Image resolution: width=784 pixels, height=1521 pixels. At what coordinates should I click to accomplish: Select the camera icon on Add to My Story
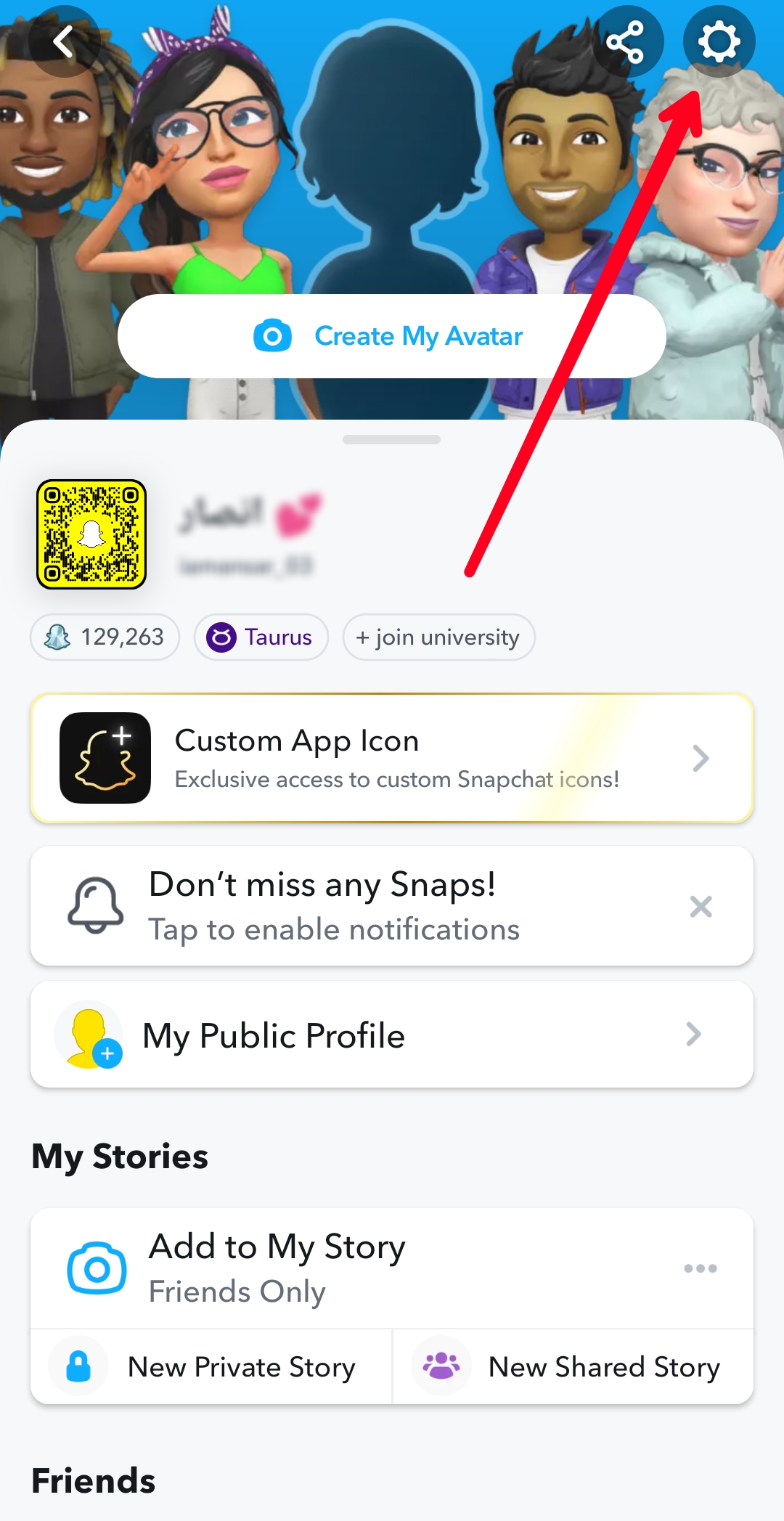(95, 1268)
